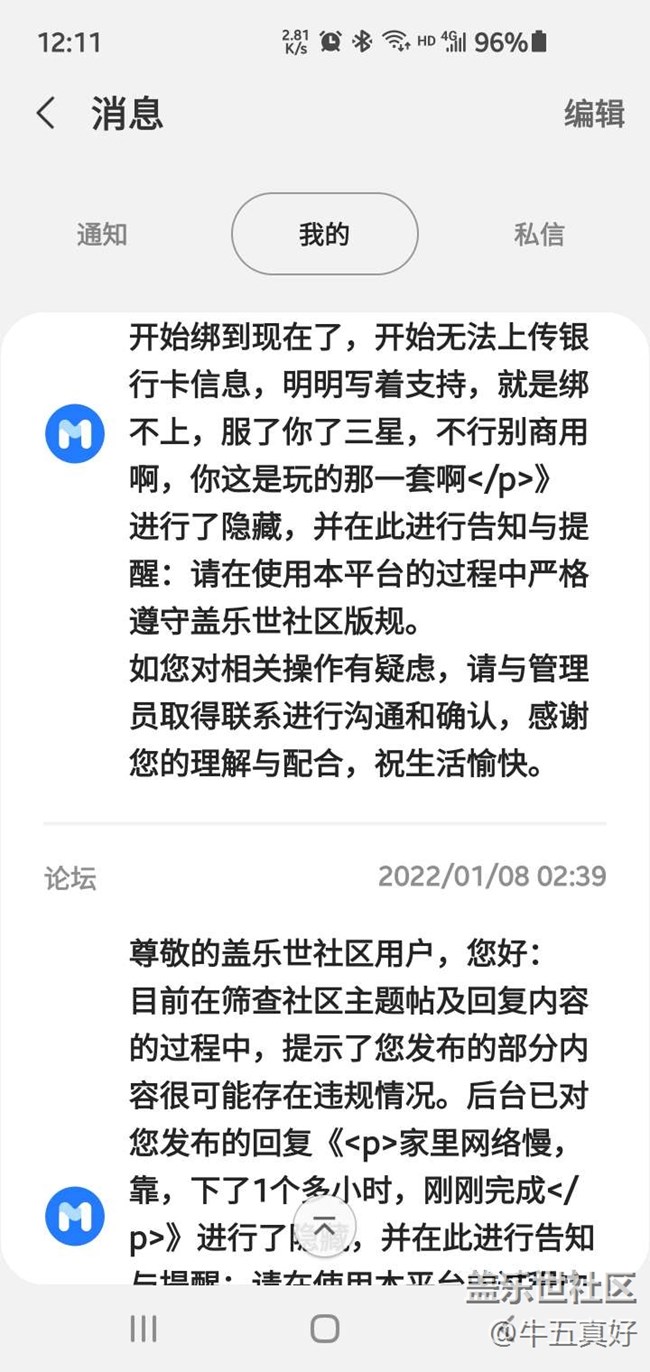Switch to the 通知 tab

[102, 234]
